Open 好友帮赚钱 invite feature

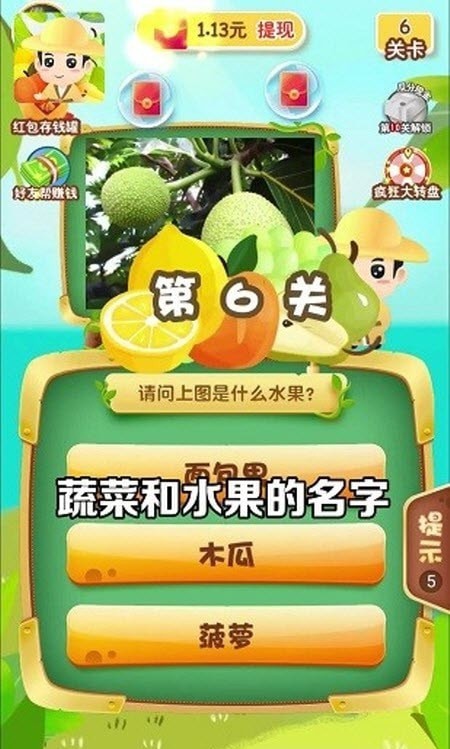click(46, 174)
